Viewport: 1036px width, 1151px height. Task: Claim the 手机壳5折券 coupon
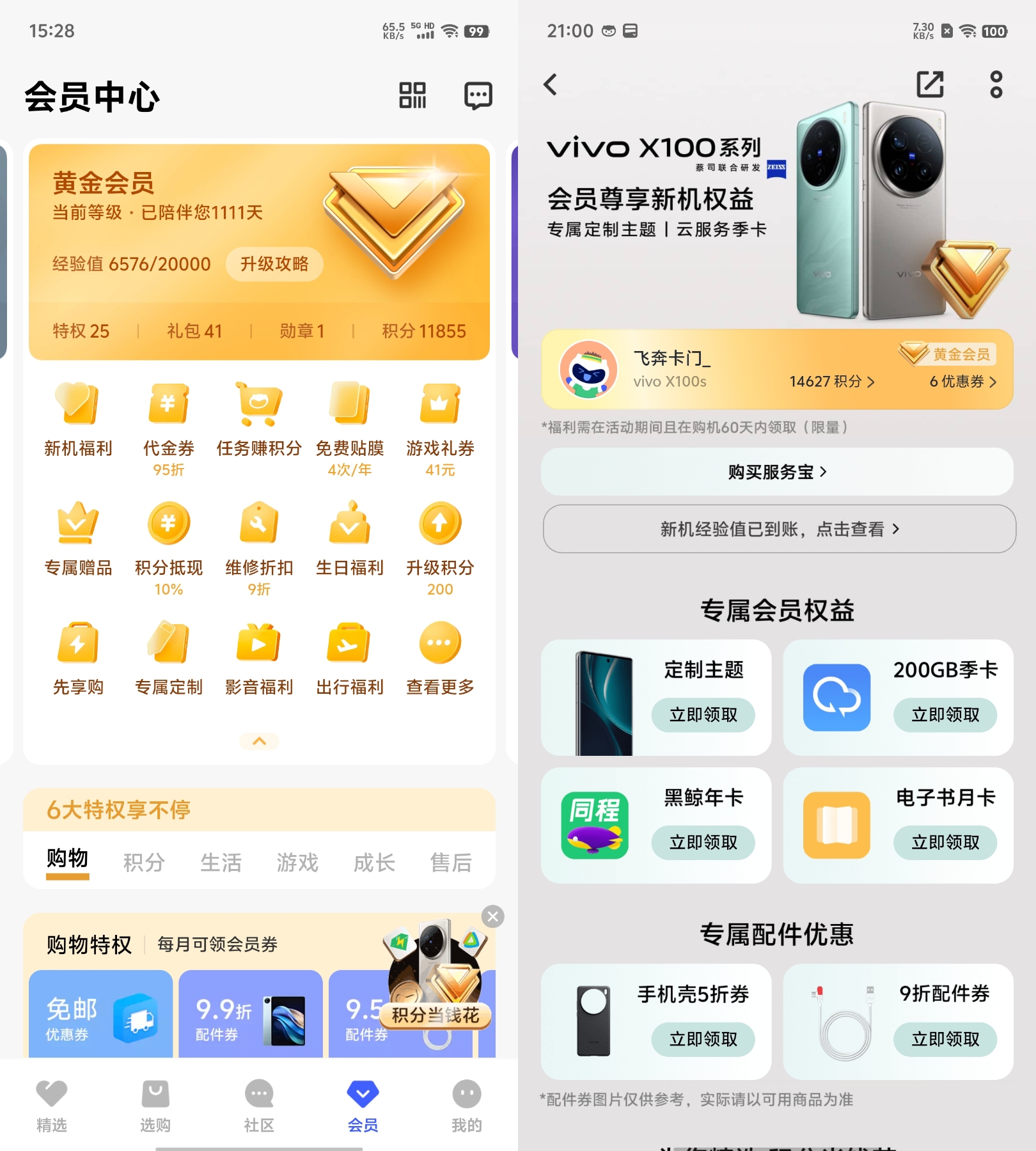pyautogui.click(x=703, y=1039)
